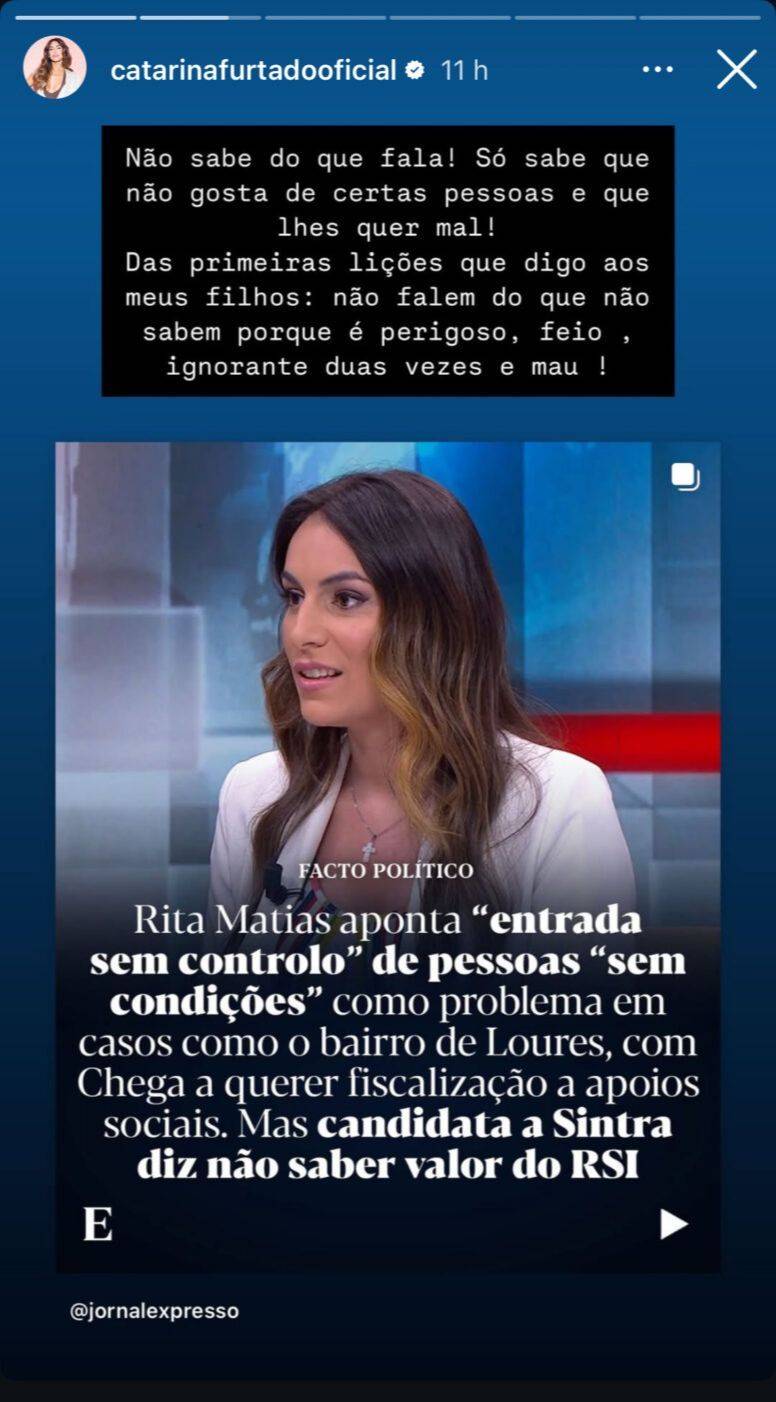Open catarinafurtadooficial's profile picture
Screen dimensions: 776x1402
coord(55,69)
